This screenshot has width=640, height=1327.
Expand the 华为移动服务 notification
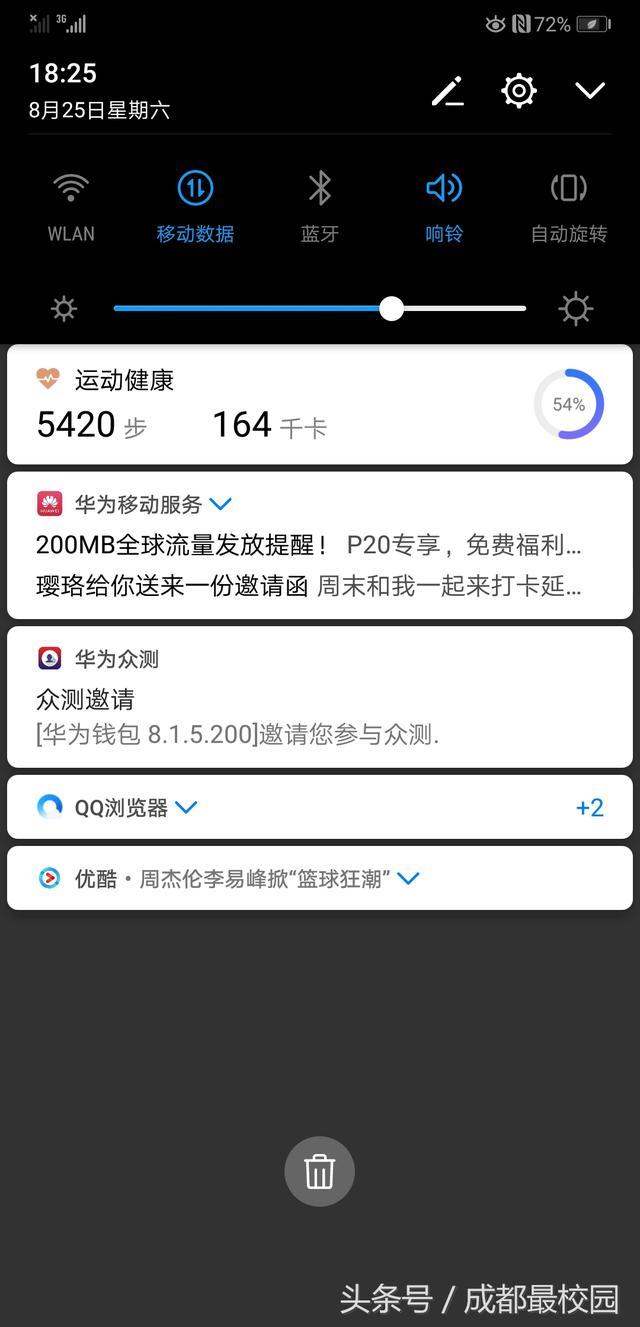(220, 504)
